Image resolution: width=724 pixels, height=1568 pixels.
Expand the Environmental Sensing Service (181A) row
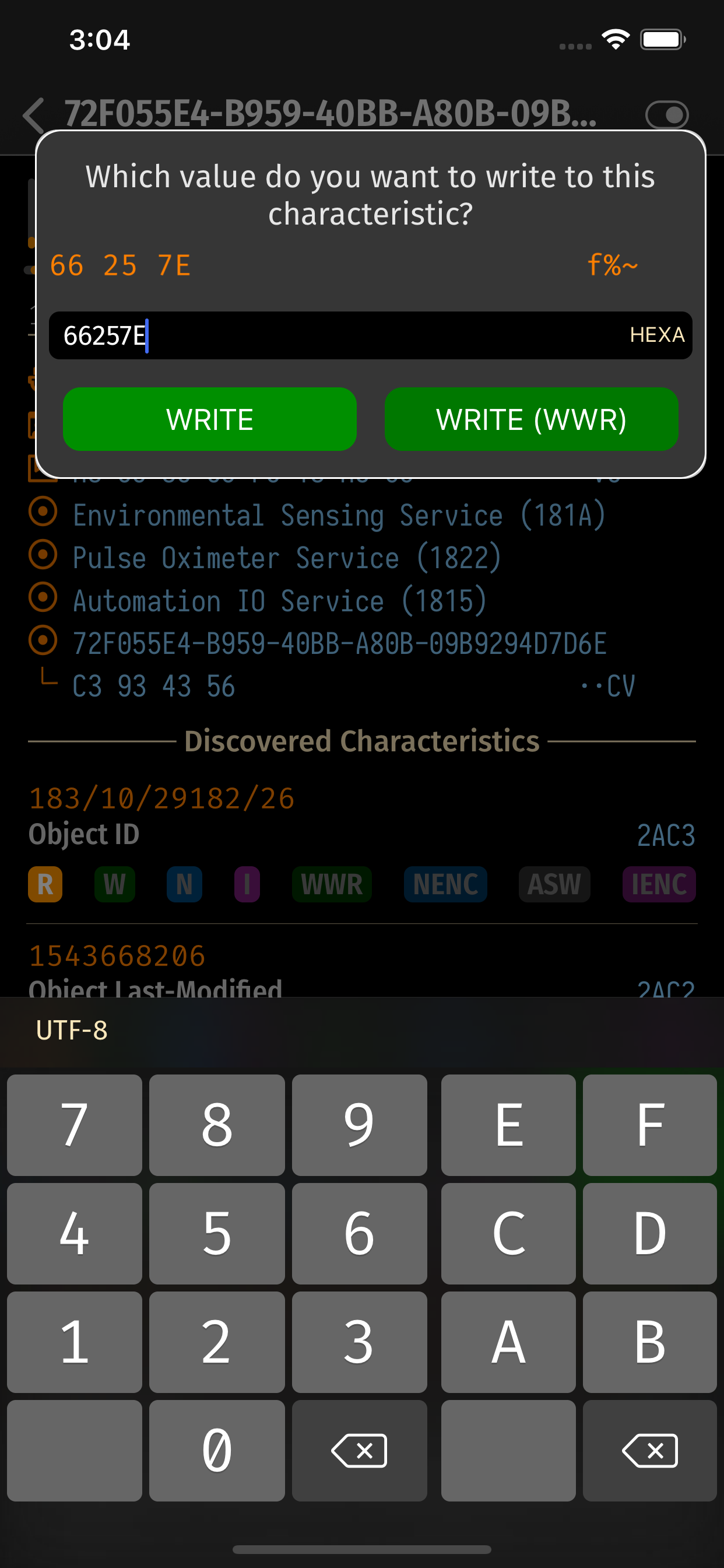pyautogui.click(x=44, y=514)
